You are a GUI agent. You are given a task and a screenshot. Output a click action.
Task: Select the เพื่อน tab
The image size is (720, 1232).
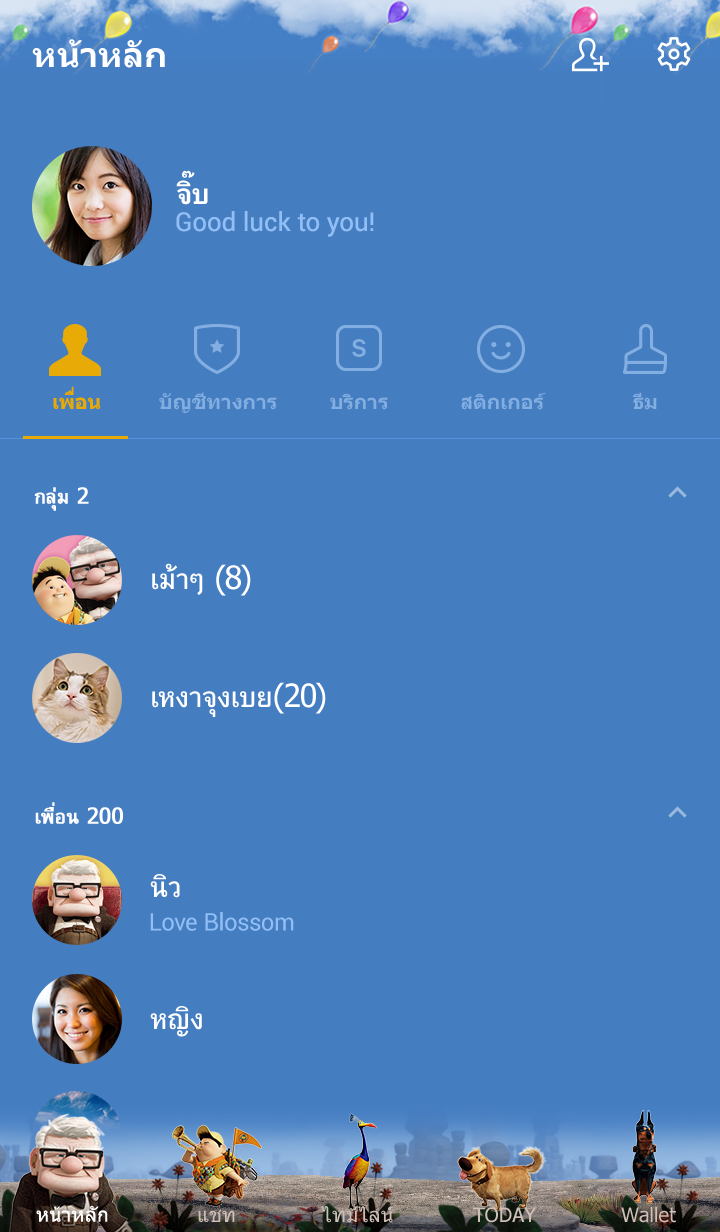(76, 370)
